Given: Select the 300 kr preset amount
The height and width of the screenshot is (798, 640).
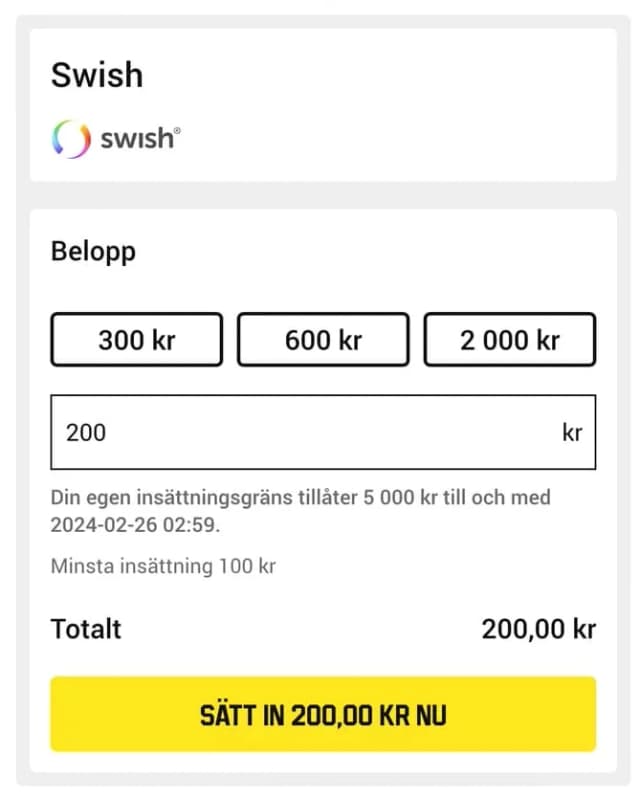Looking at the screenshot, I should (136, 340).
